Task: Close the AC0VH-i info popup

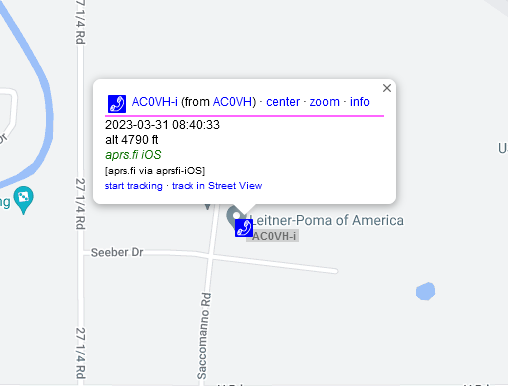Action: (x=387, y=88)
